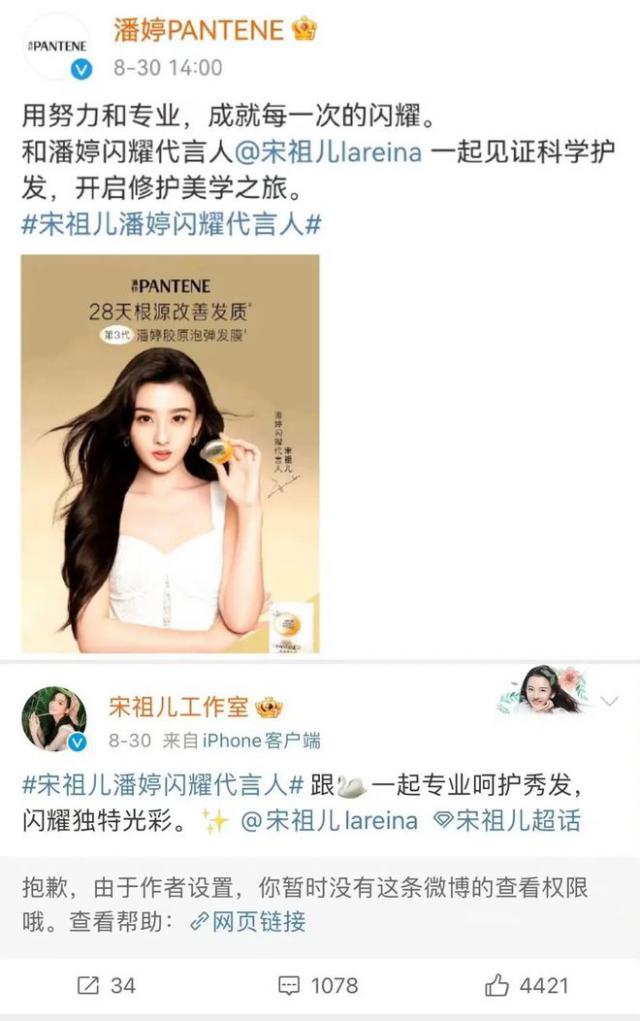640x1021 pixels.
Task: Open the 宋祖儿工作室 account name
Action: click(x=181, y=708)
